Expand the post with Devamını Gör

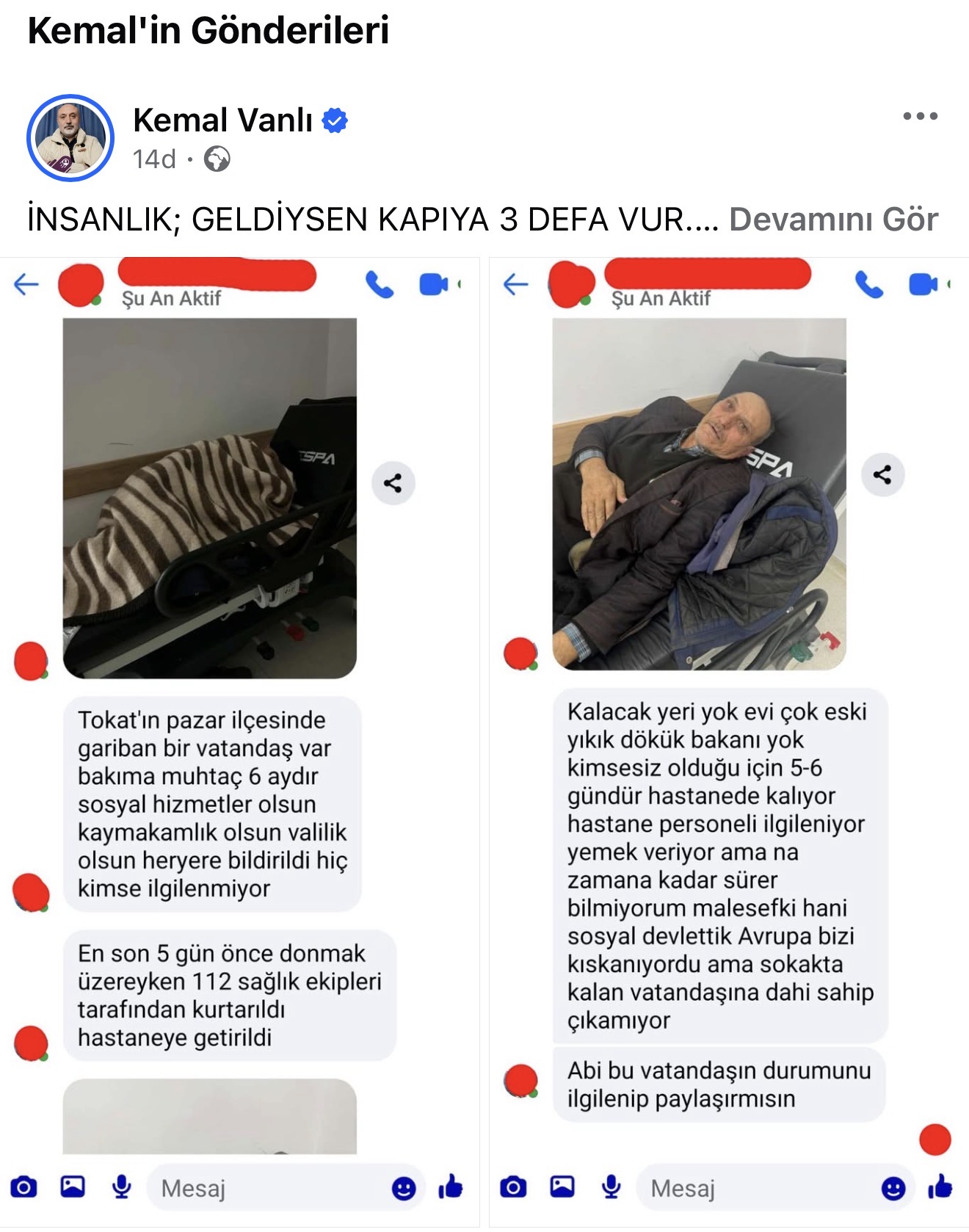coord(833,220)
